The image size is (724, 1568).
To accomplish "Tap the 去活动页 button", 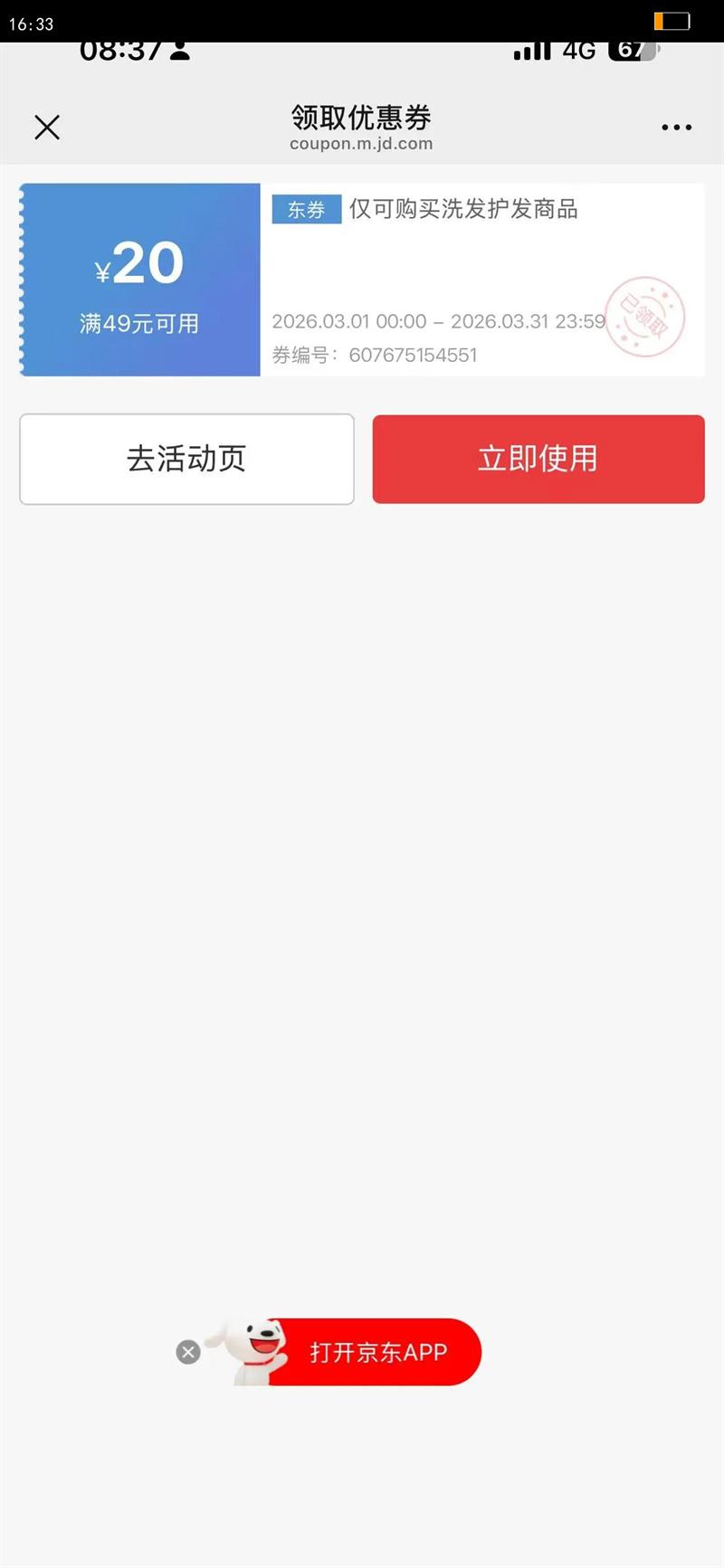I will tap(186, 459).
